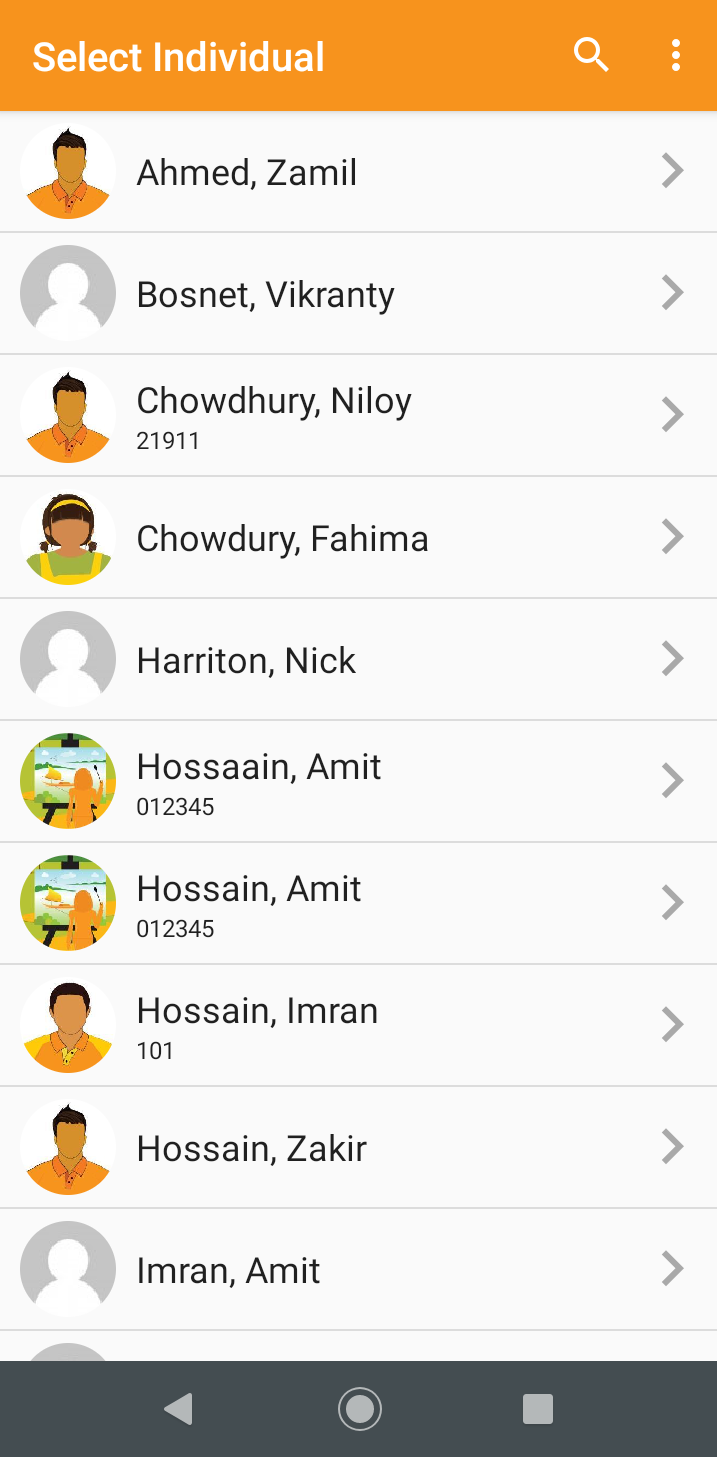Screen dimensions: 717x1457
Task: Open the overflow menu
Action: point(676,55)
